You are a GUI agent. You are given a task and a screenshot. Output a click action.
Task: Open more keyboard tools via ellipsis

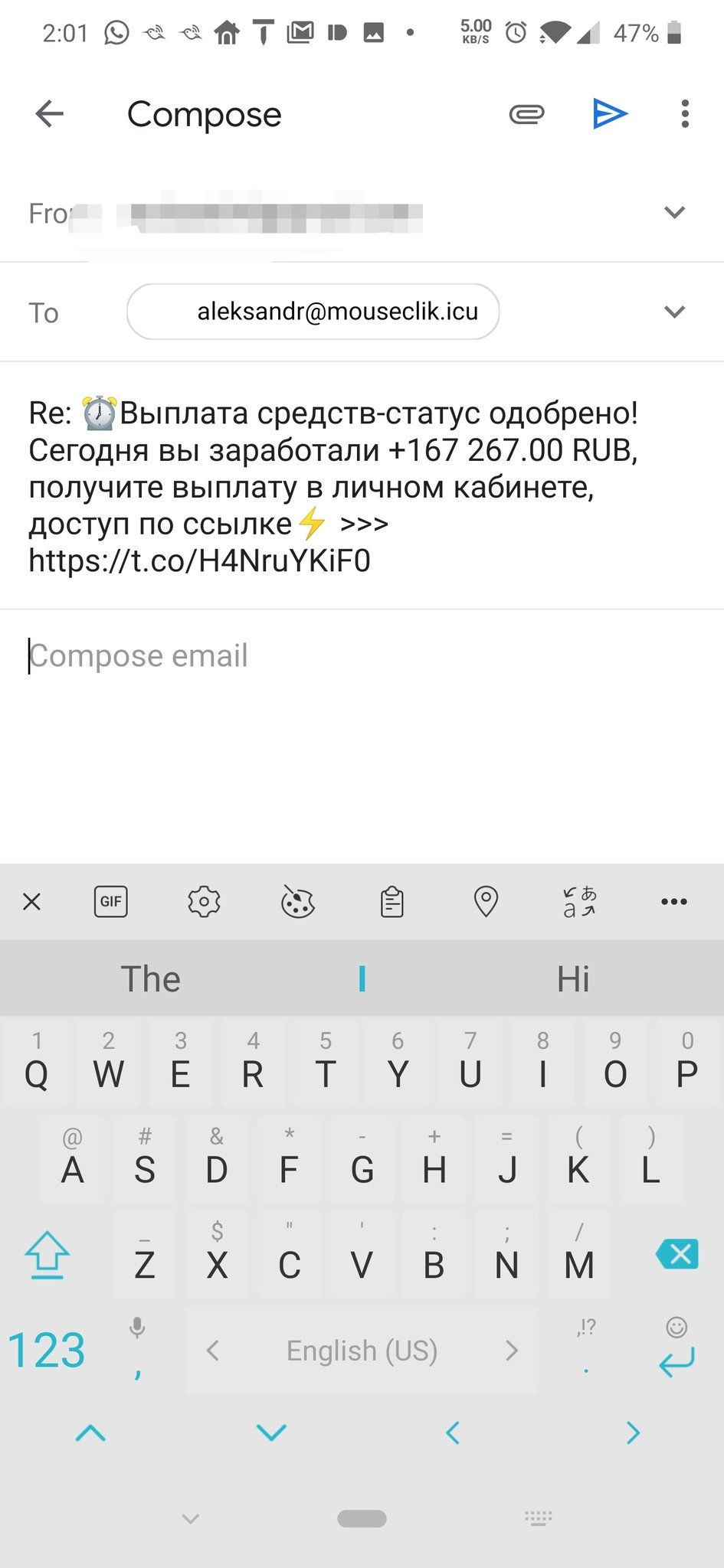coord(673,901)
